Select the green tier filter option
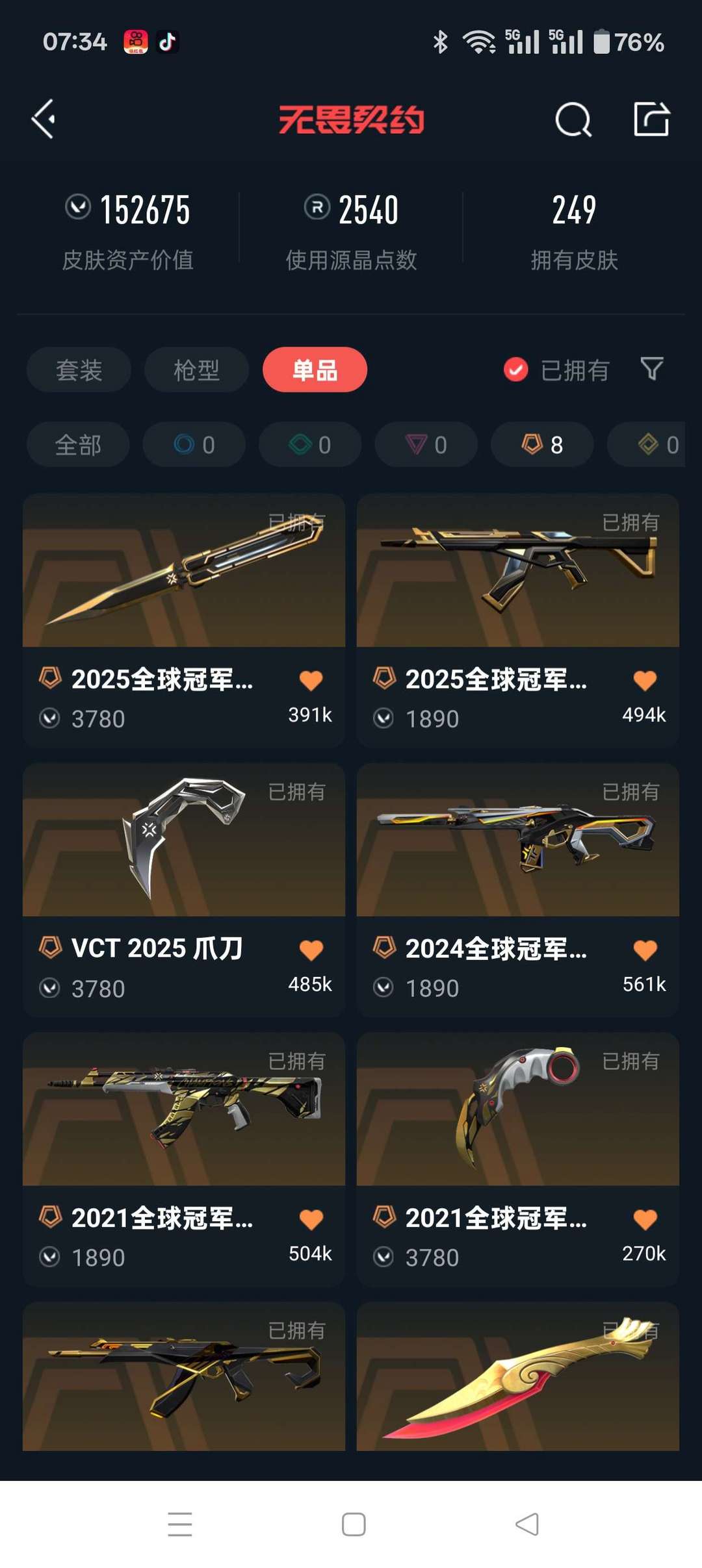Image resolution: width=702 pixels, height=1568 pixels. [x=309, y=444]
